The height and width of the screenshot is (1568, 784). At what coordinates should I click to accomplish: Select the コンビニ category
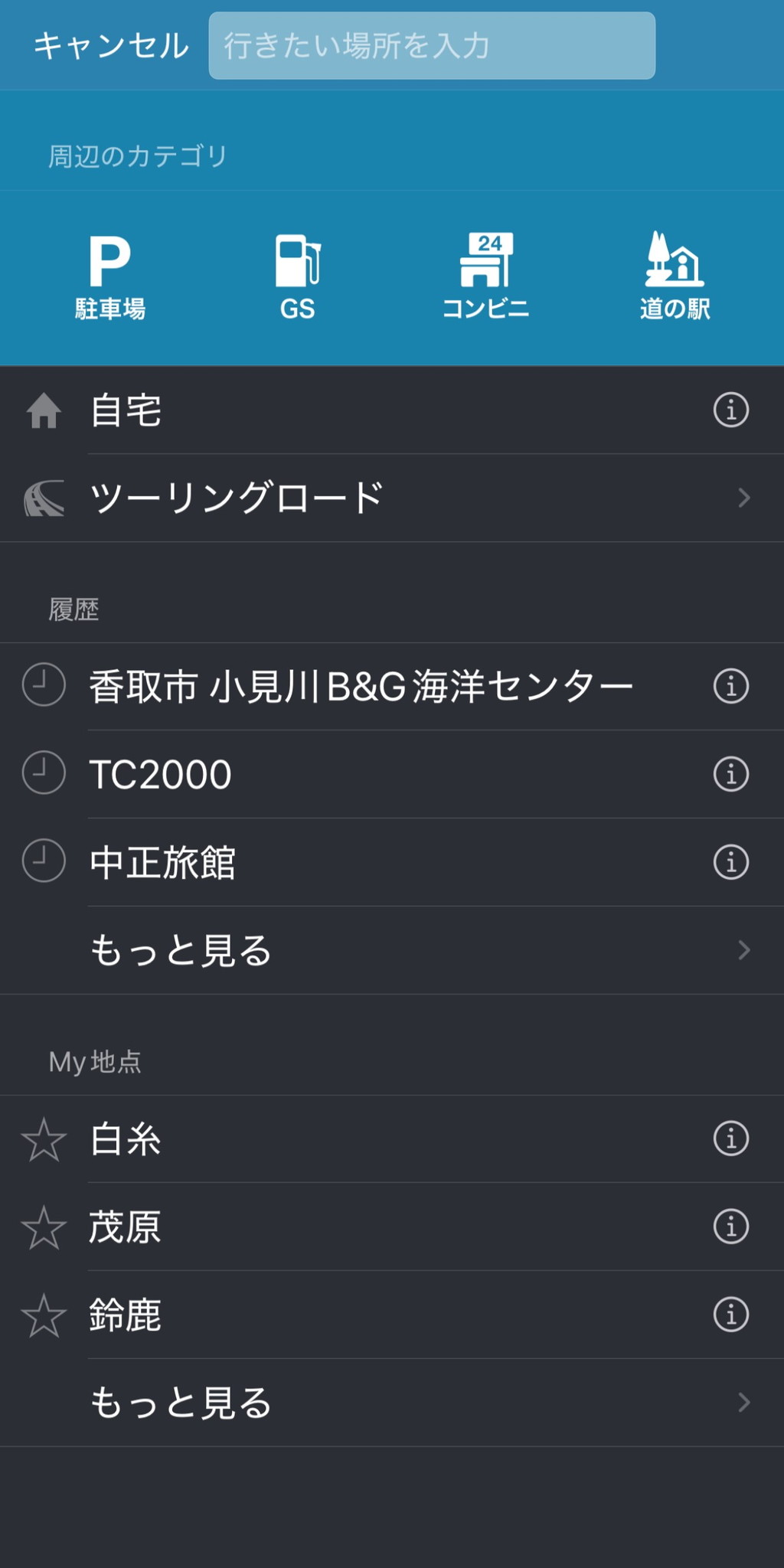[x=486, y=277]
